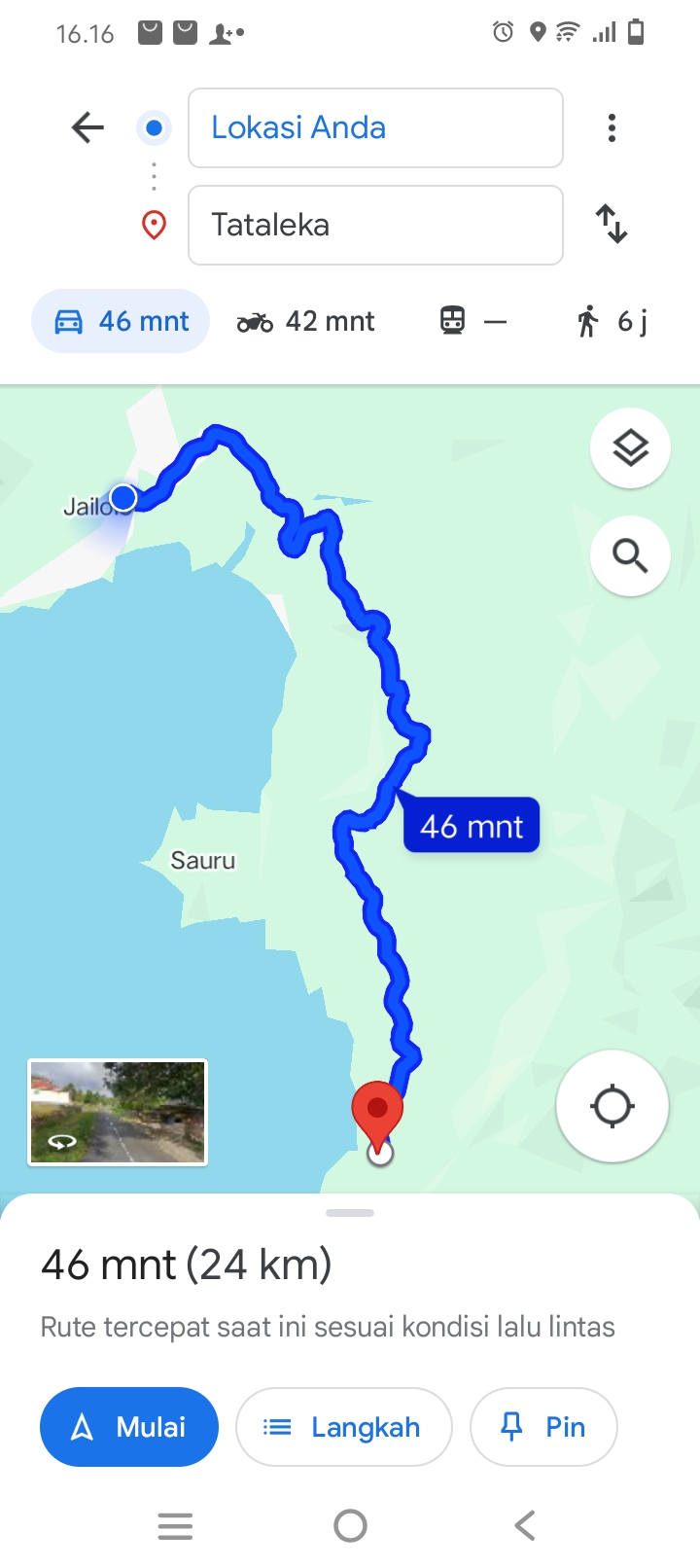Swap start and destination locations
The image size is (700, 1568).
pos(612,224)
